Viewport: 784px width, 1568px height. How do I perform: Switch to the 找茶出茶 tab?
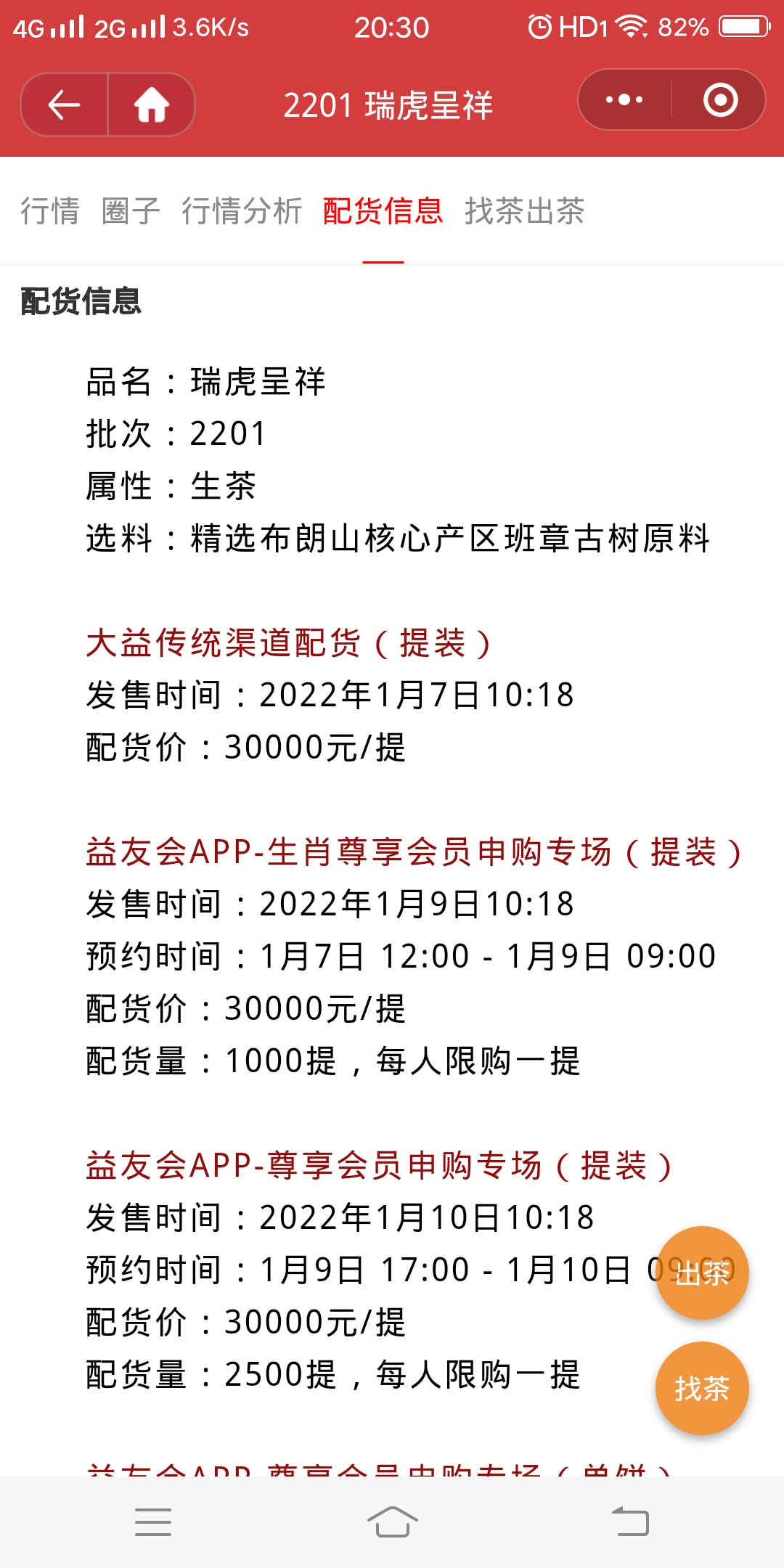point(524,211)
